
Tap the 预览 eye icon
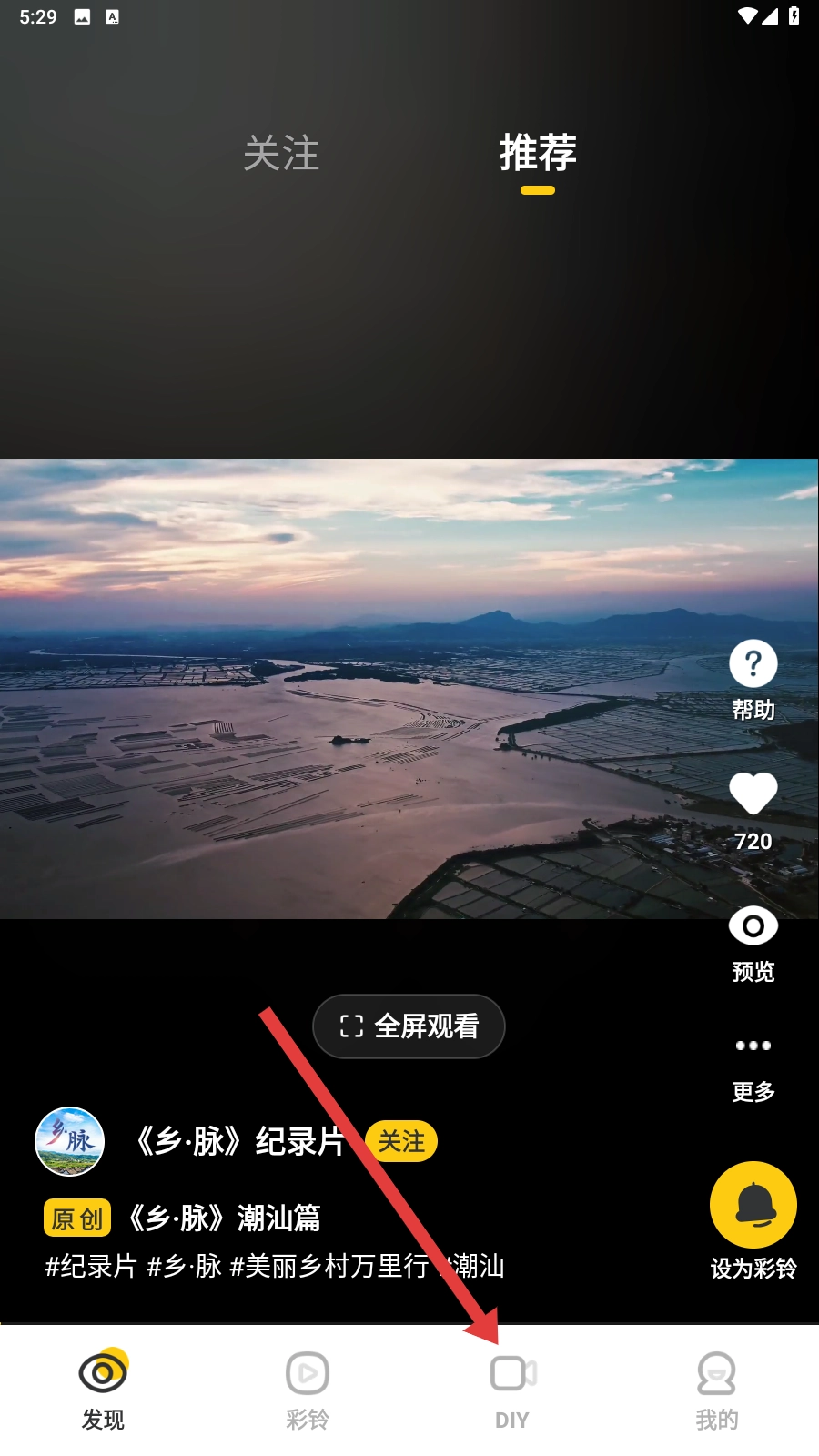(753, 926)
